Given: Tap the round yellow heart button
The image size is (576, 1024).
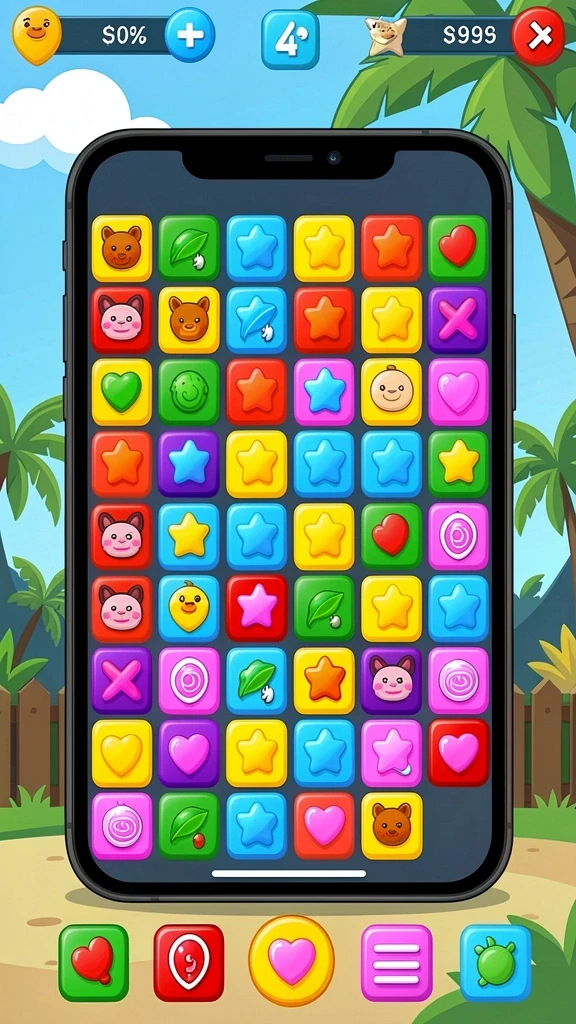Looking at the screenshot, I should 291,961.
